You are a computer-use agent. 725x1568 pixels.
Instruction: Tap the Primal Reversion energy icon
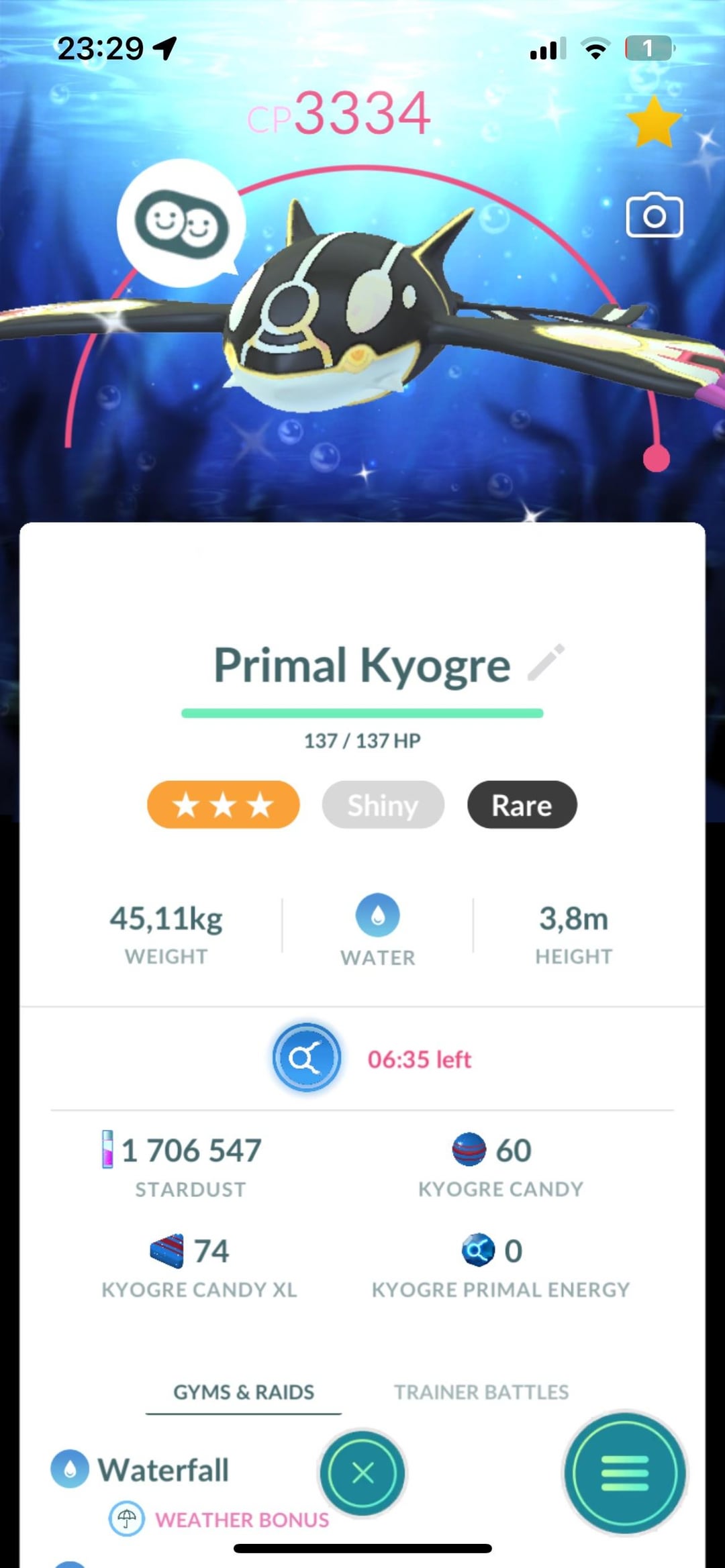[x=307, y=1058]
